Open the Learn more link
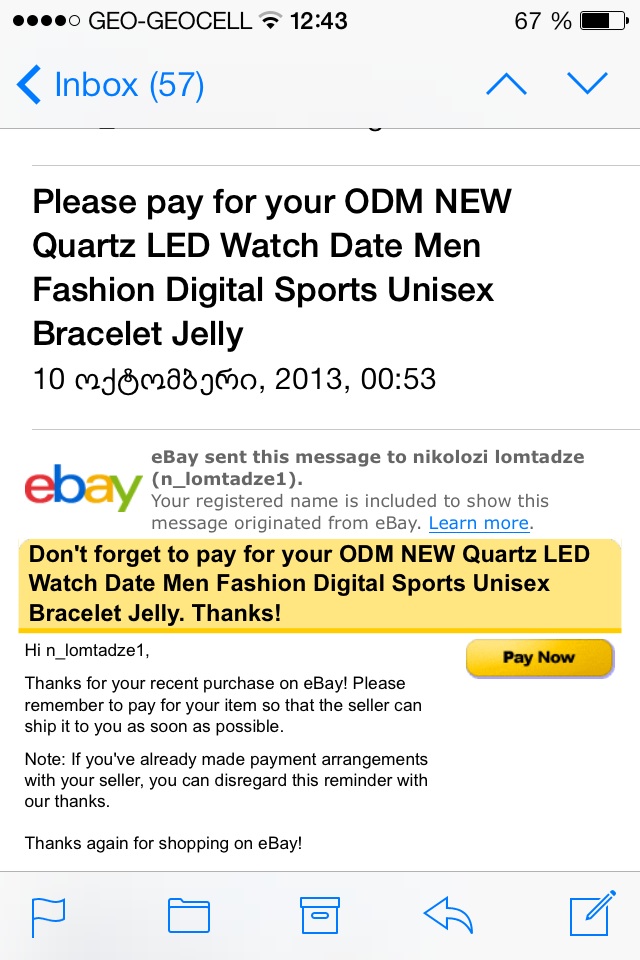640x960 pixels. [478, 523]
